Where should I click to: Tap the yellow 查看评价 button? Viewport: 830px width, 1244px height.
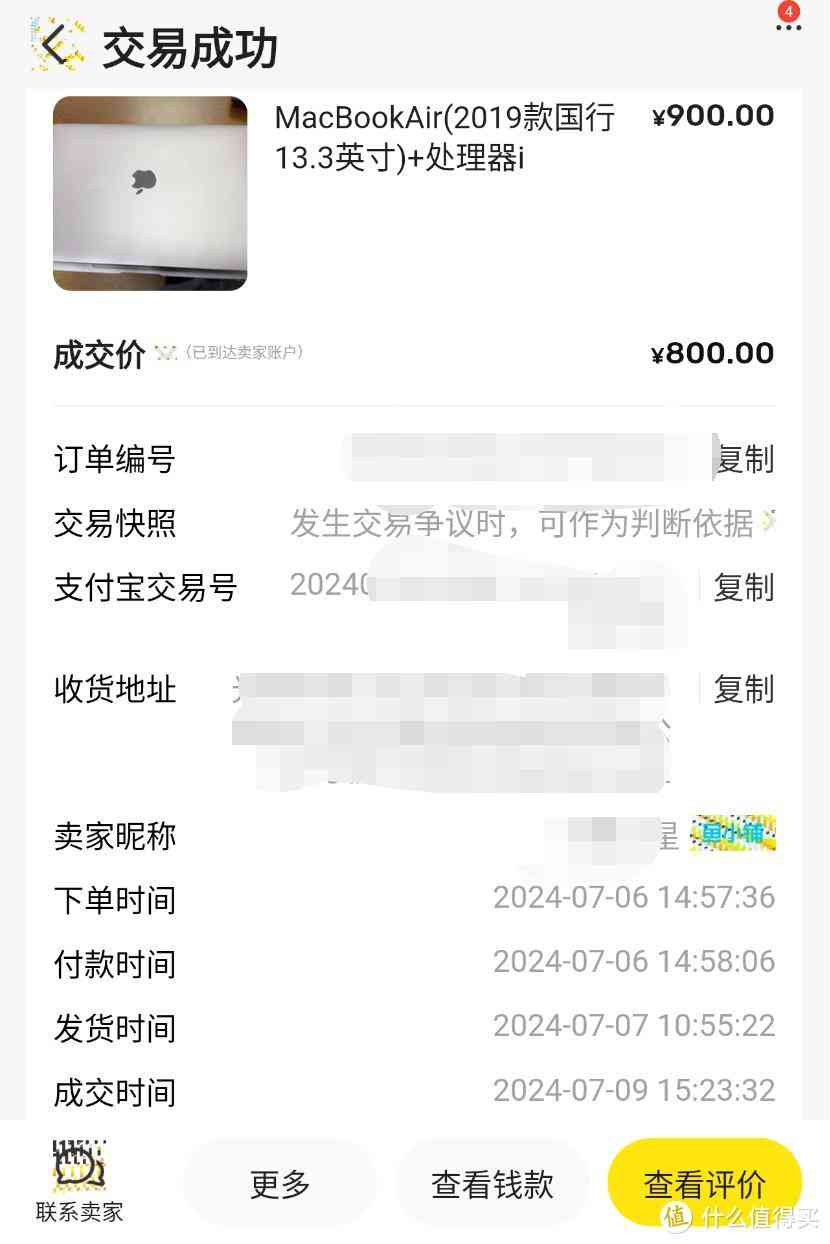point(705,1182)
